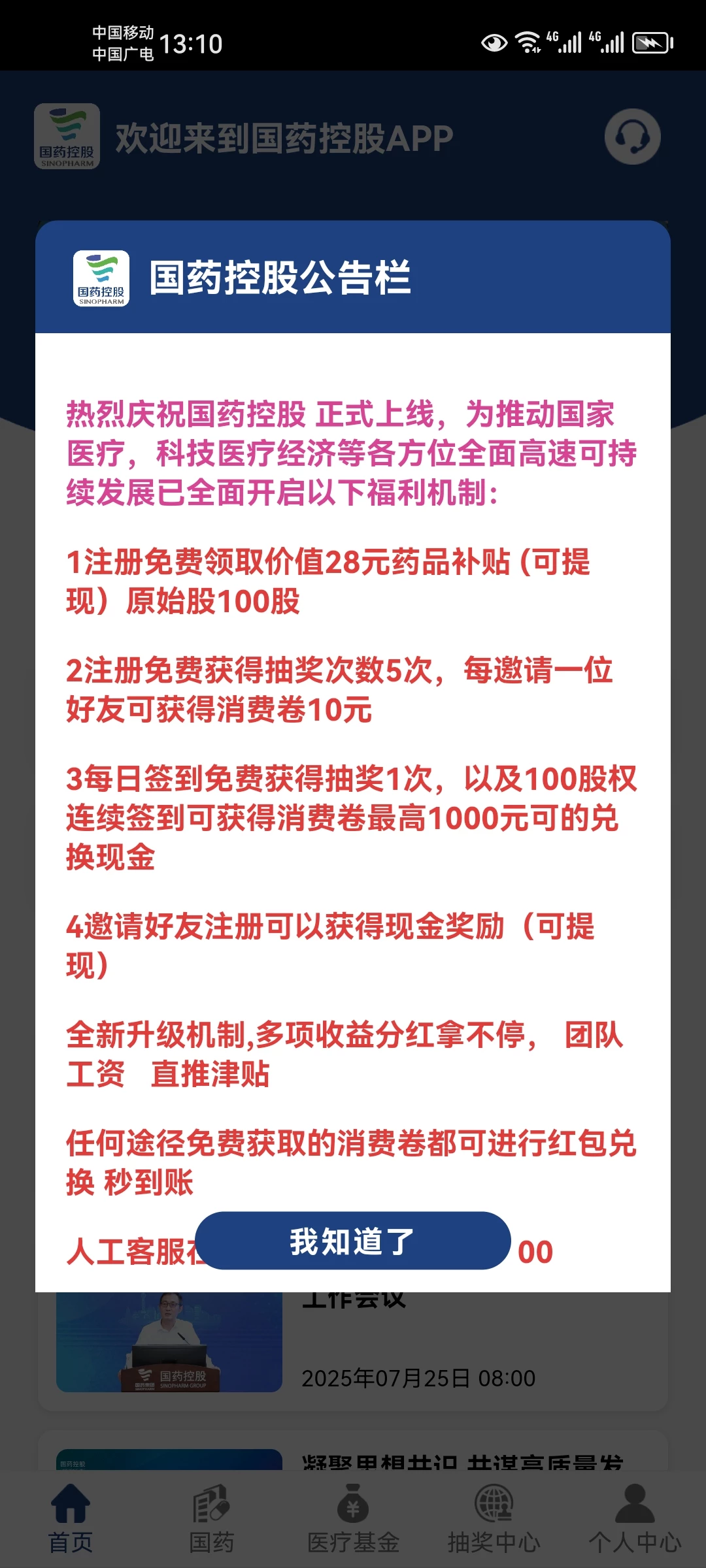This screenshot has width=706, height=1568.
Task: Dismiss the announcement with 我知道了
Action: coord(352,1241)
